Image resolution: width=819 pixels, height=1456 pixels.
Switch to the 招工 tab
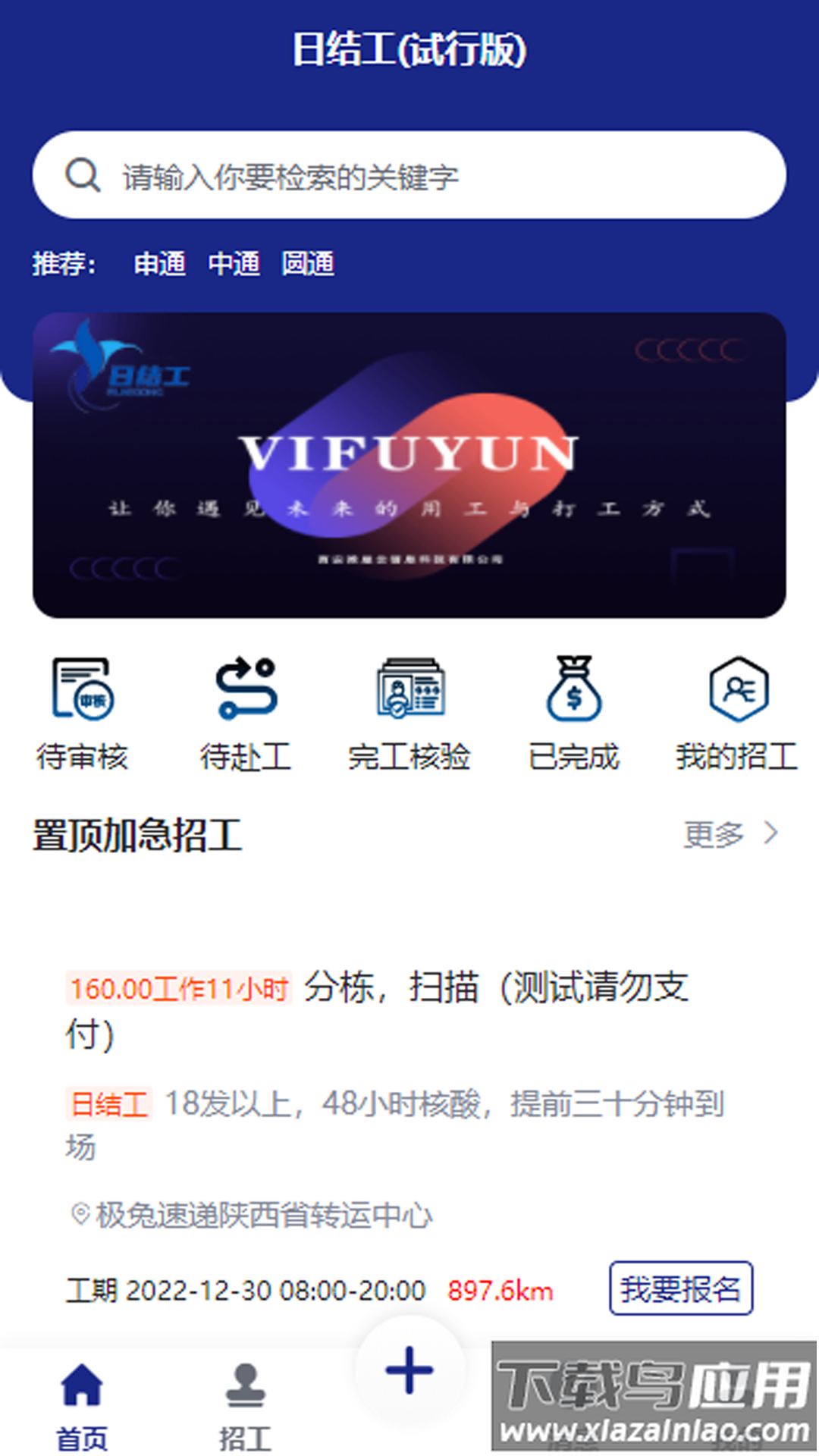[x=246, y=1407]
